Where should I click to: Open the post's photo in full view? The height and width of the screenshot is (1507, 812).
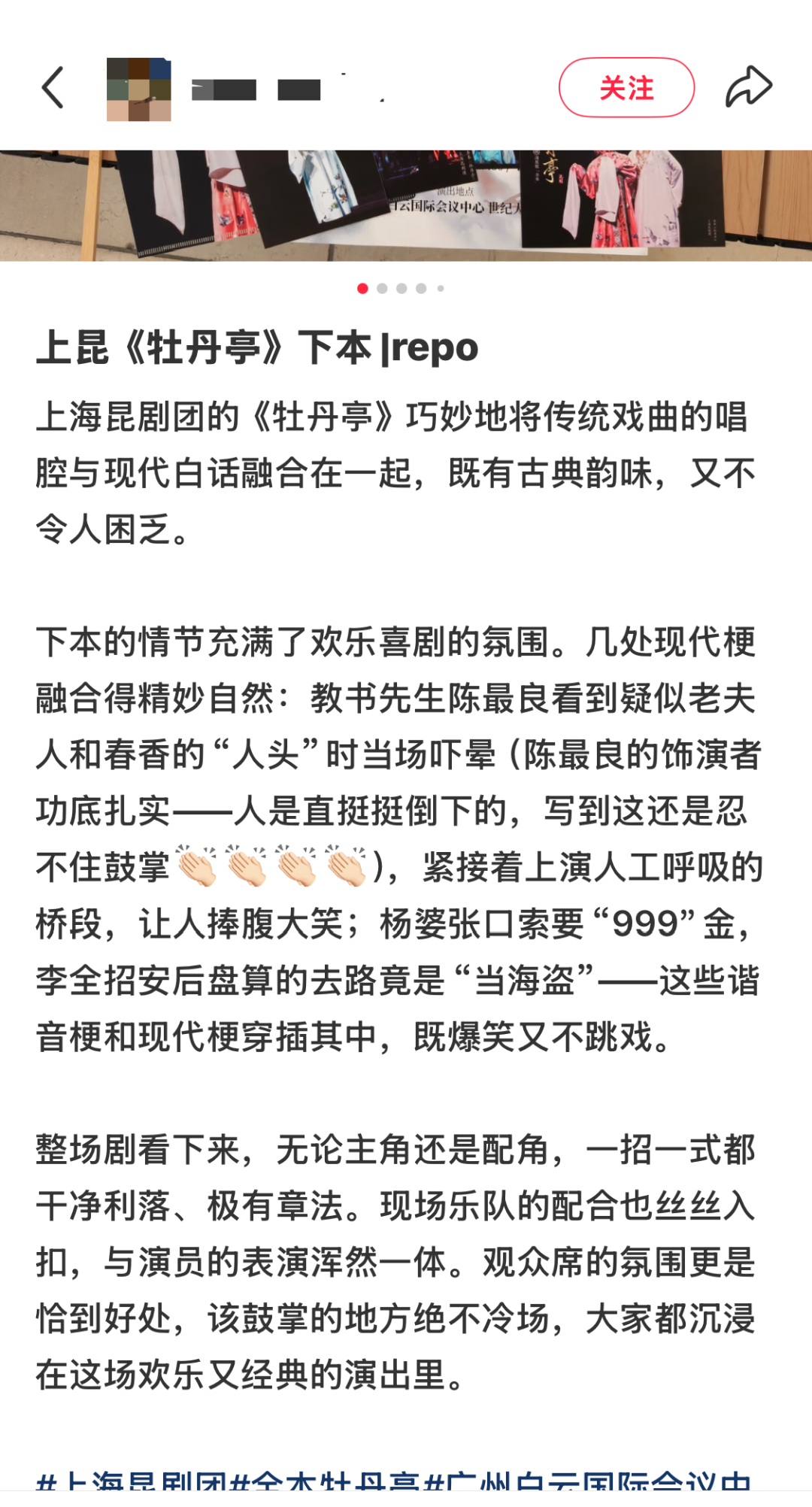tap(406, 205)
